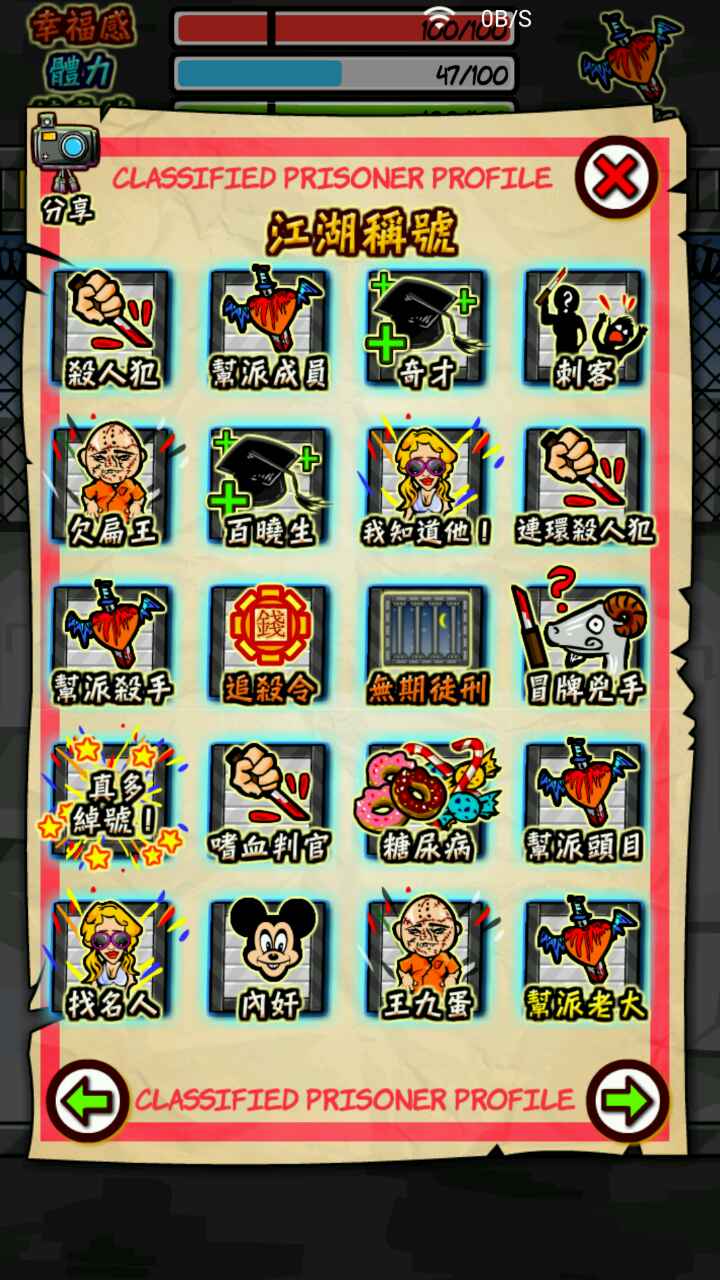
Task: Open the 欠扁王 title badge
Action: point(112,486)
